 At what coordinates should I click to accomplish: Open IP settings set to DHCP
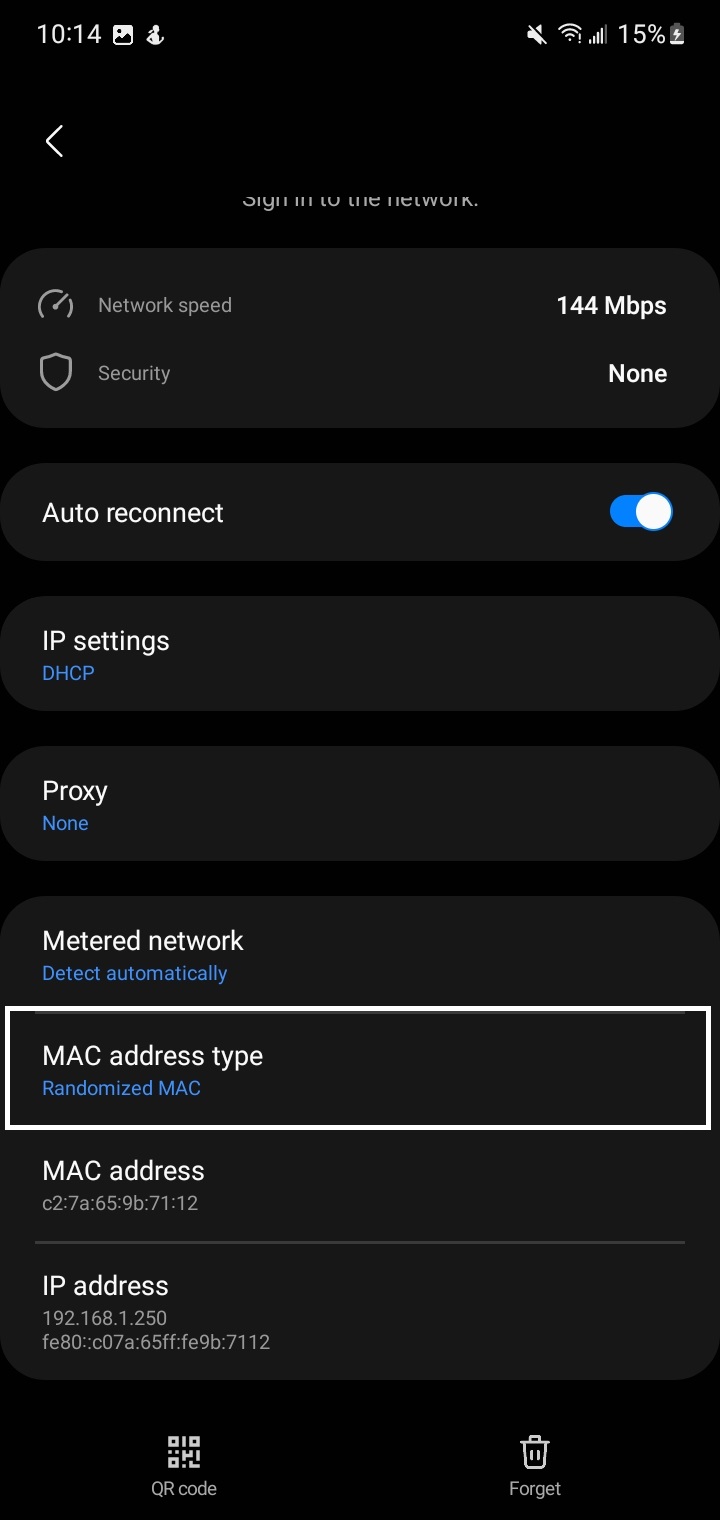click(x=360, y=655)
